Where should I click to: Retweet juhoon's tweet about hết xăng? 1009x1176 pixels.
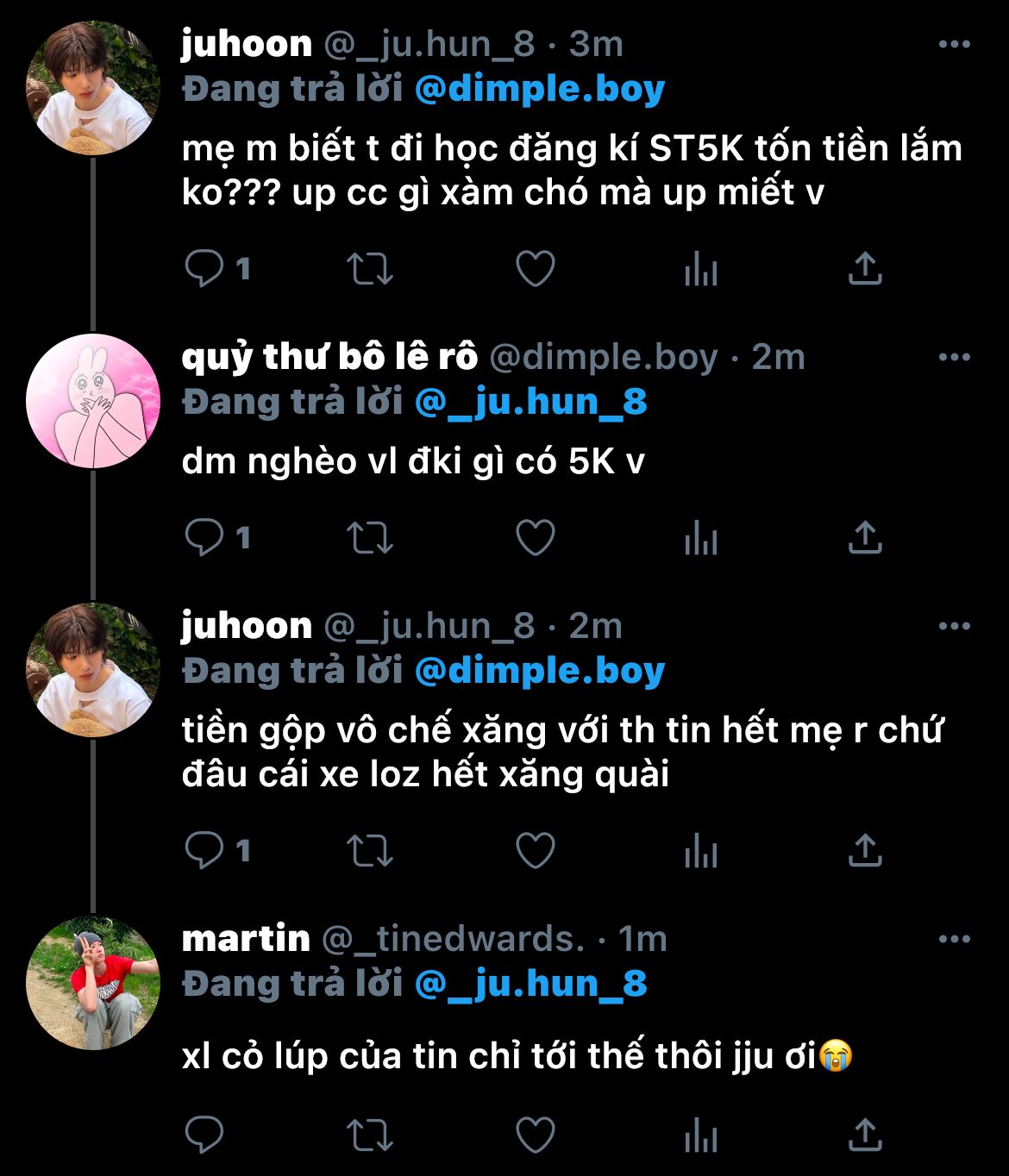pyautogui.click(x=369, y=851)
